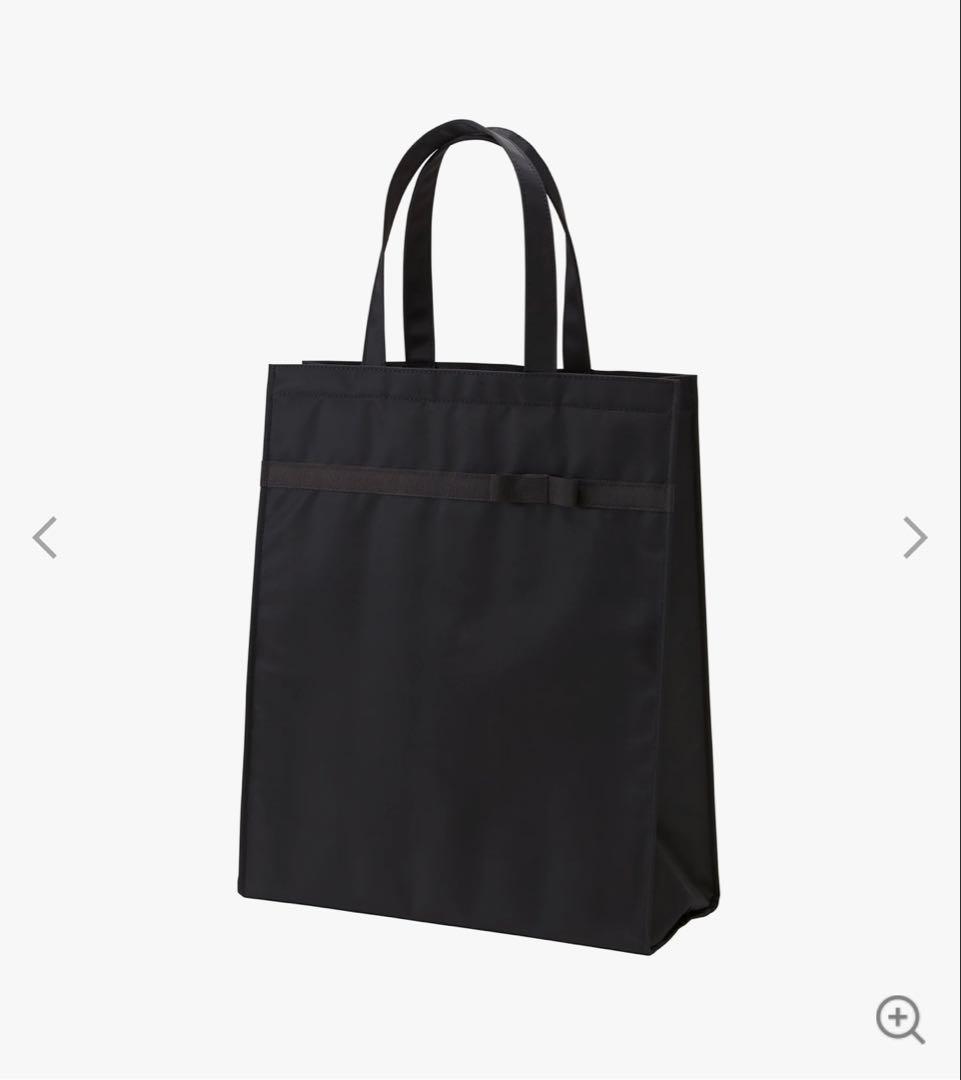Select the product photo to enlarge it
This screenshot has width=961, height=1080.
(470, 650)
